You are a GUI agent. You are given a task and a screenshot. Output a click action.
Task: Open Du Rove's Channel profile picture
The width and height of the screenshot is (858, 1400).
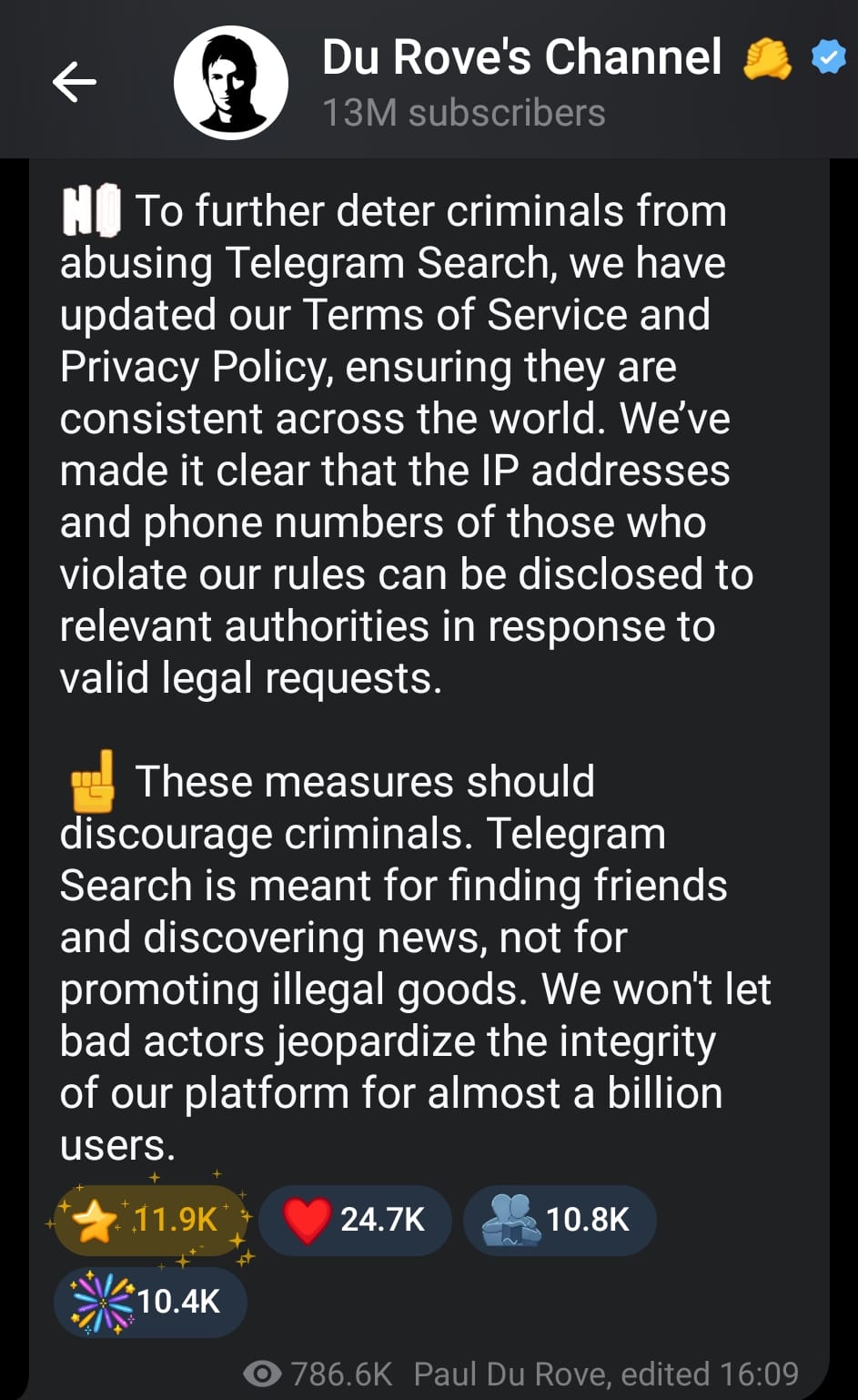point(231,83)
